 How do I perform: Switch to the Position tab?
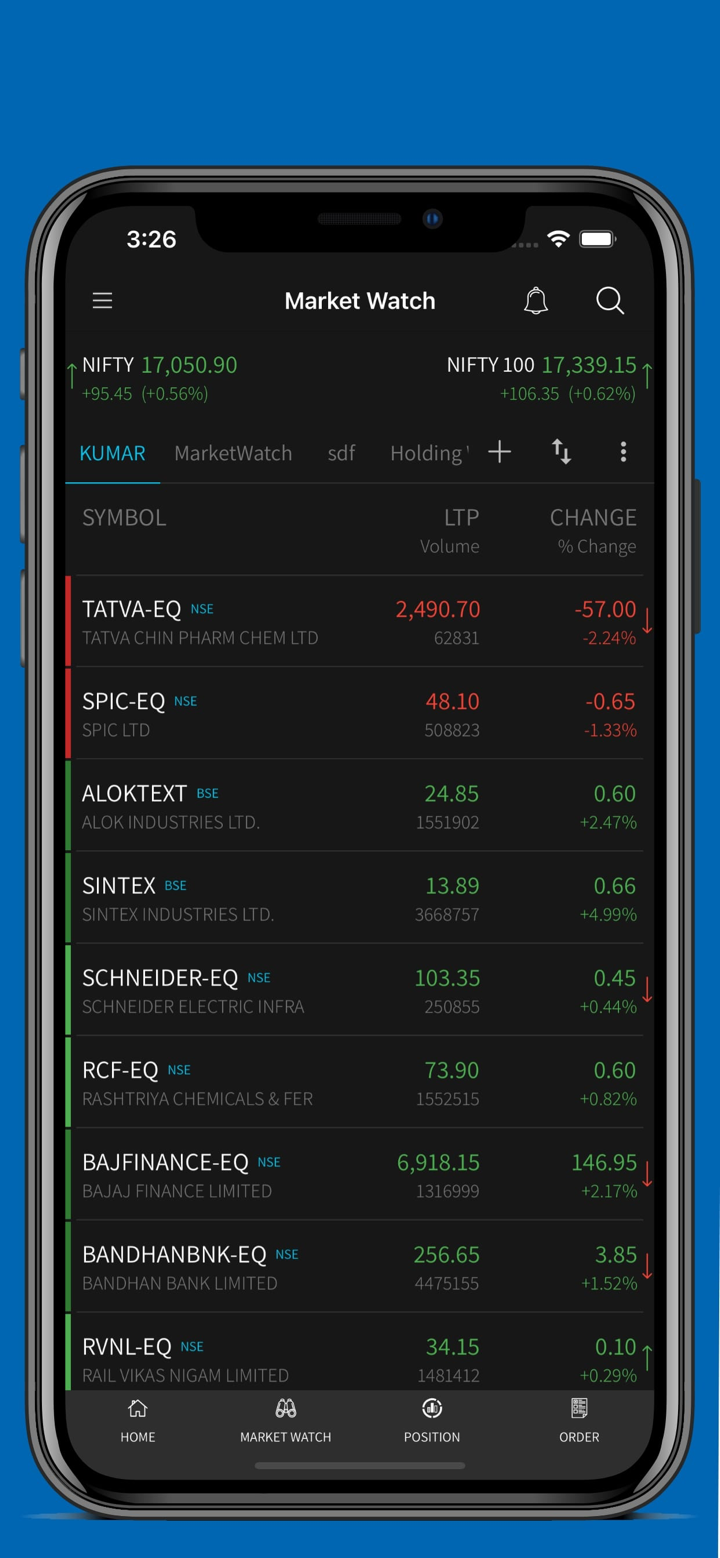point(432,1420)
